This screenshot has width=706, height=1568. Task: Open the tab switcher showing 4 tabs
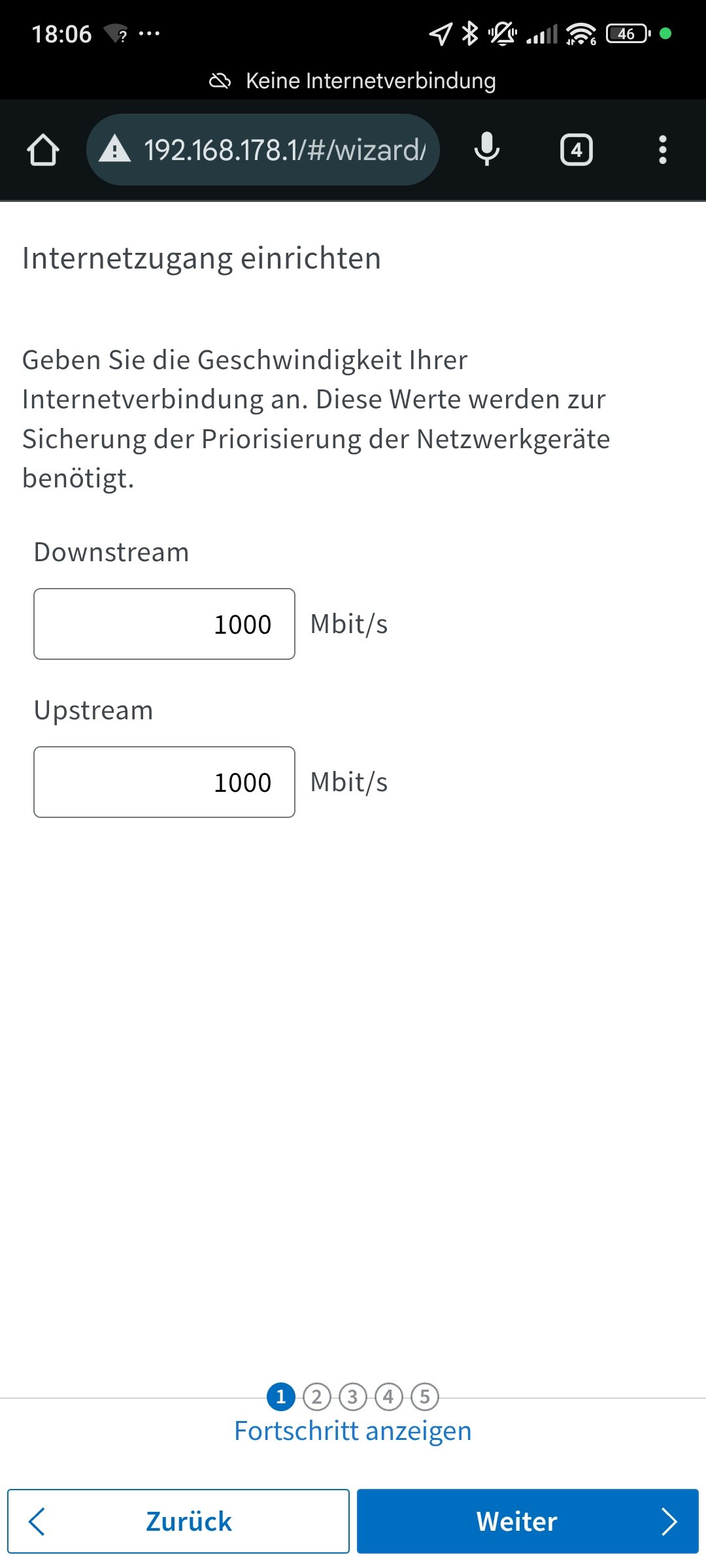click(576, 150)
